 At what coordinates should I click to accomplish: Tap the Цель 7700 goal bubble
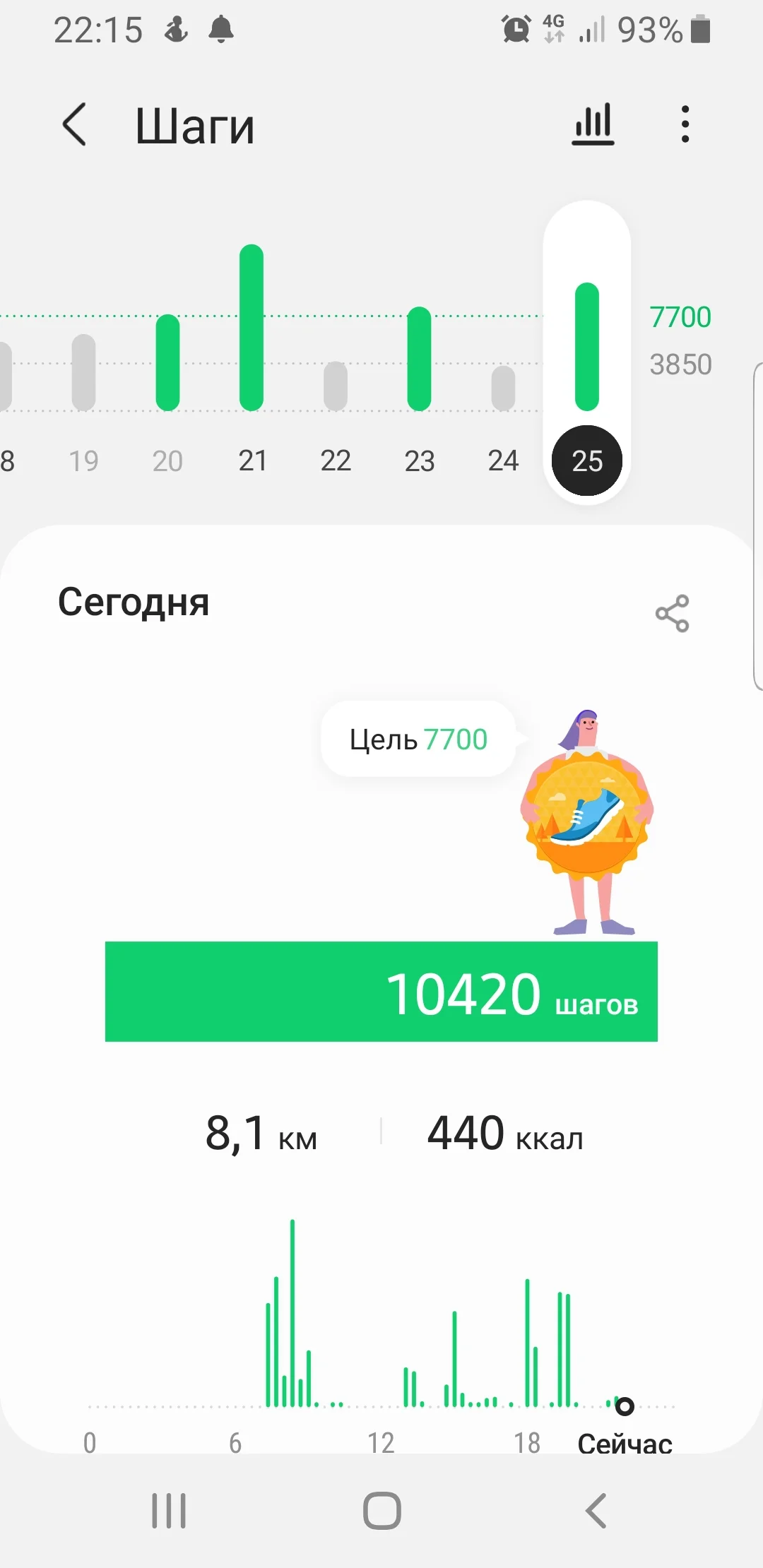418,740
